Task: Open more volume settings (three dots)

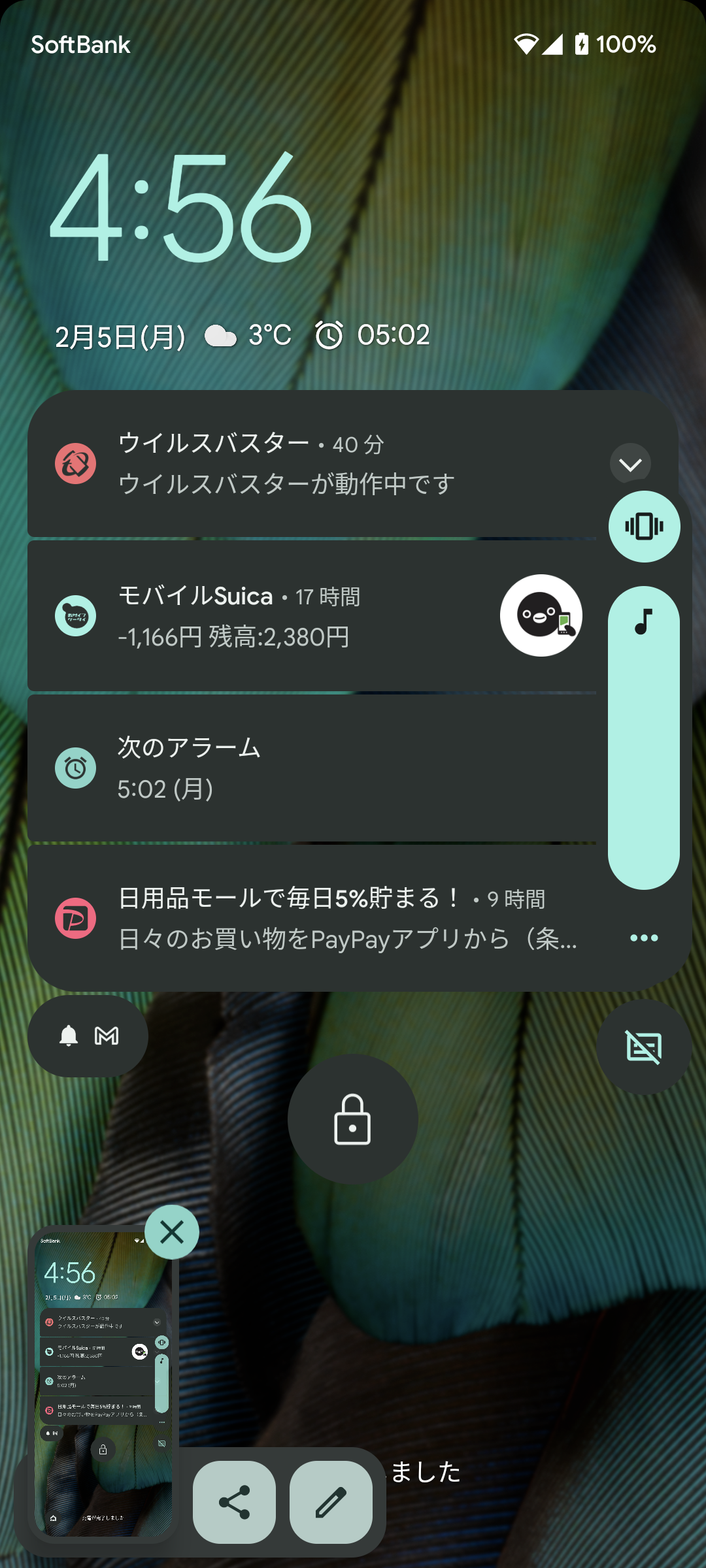Action: click(644, 938)
